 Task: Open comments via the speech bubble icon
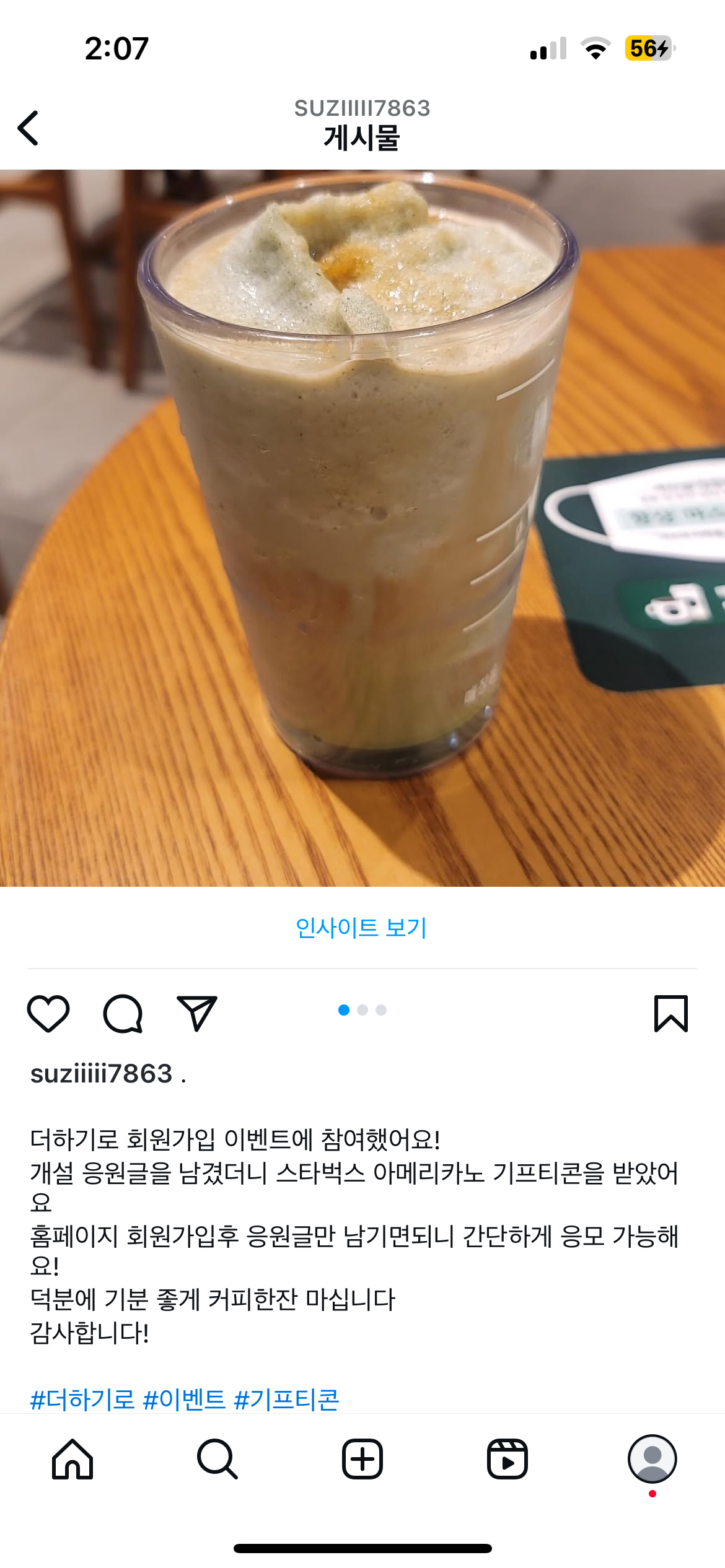coord(123,1014)
